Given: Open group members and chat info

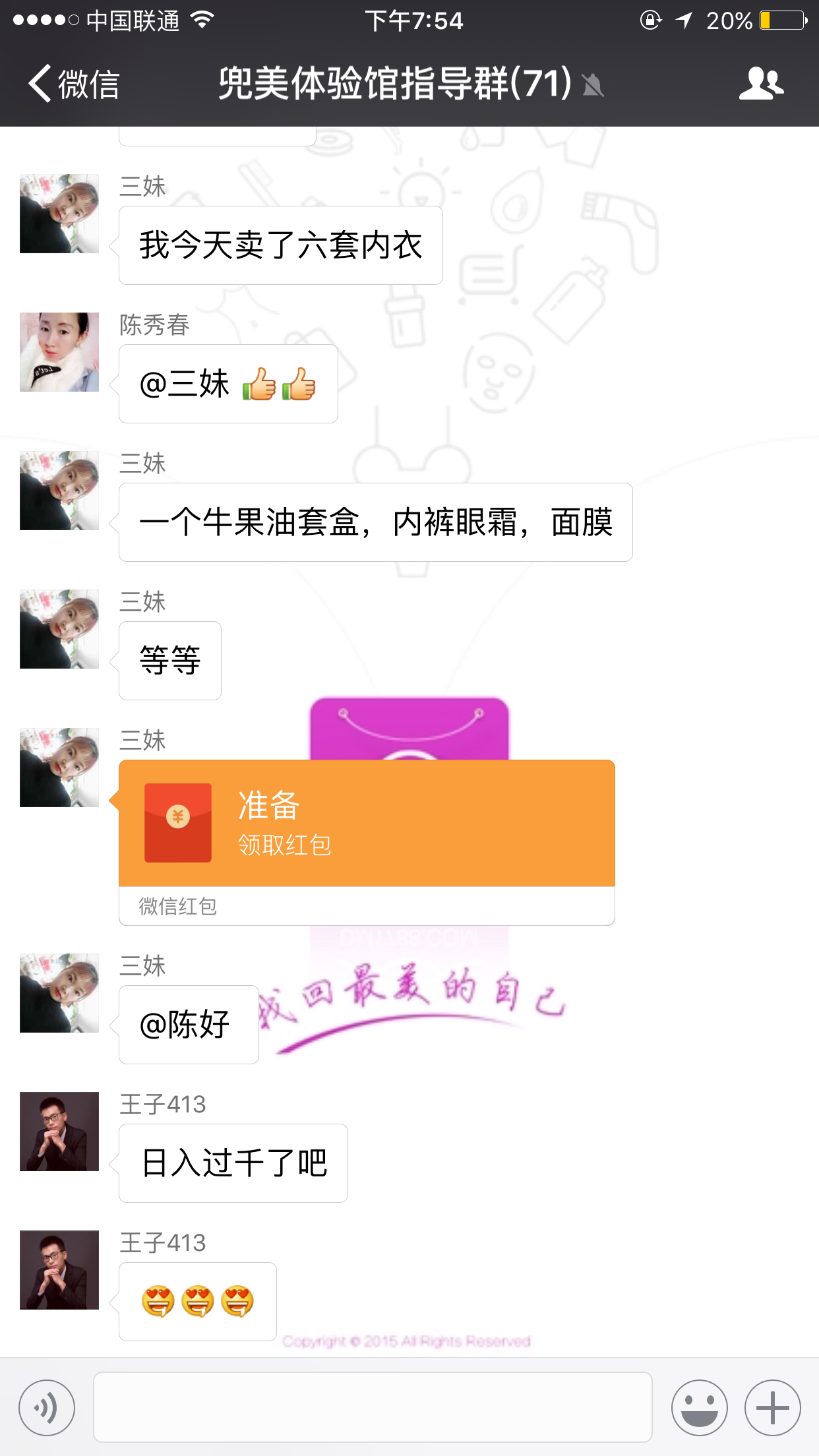Looking at the screenshot, I should 761,84.
